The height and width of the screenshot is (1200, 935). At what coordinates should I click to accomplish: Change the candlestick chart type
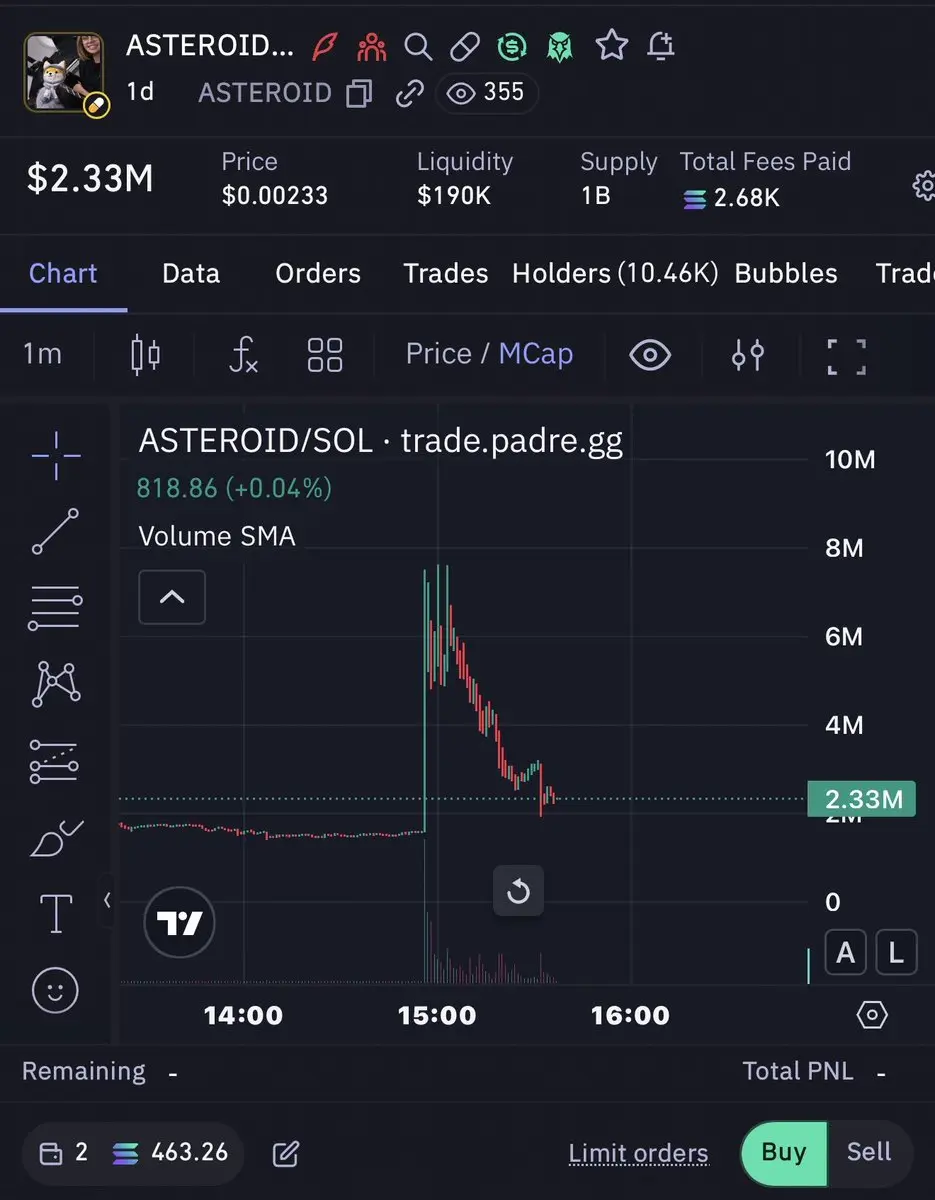click(146, 355)
